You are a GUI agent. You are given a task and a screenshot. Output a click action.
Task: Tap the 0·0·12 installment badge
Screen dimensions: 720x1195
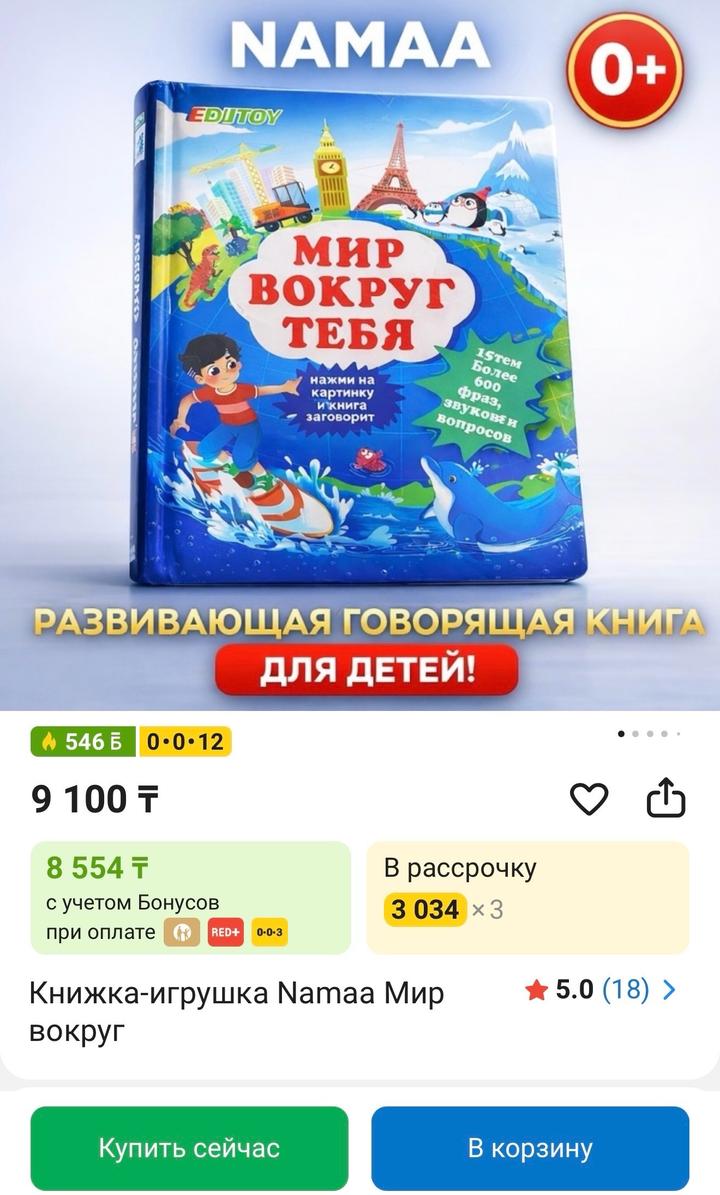coord(185,742)
